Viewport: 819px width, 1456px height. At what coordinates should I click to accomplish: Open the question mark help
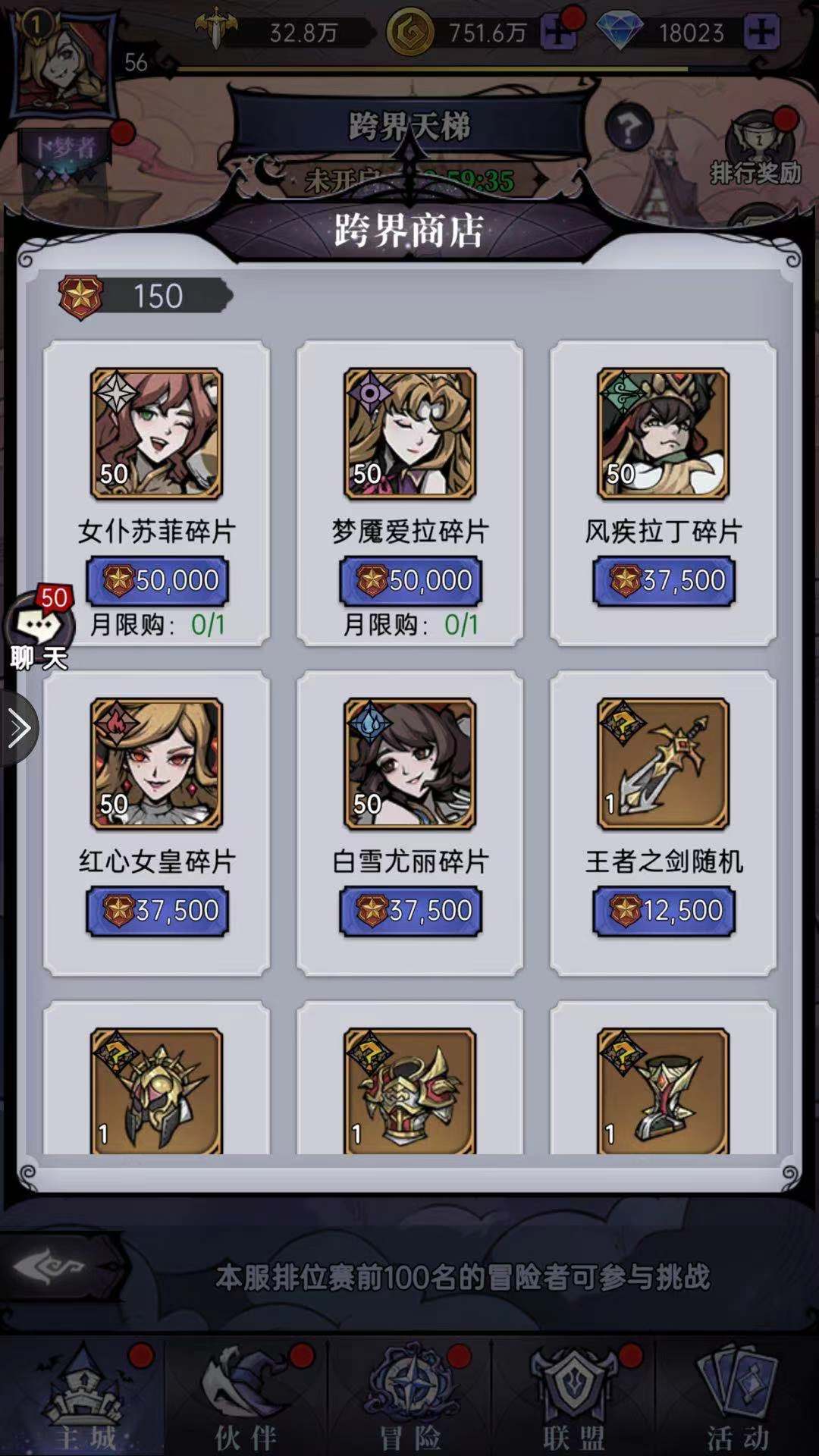tap(629, 129)
